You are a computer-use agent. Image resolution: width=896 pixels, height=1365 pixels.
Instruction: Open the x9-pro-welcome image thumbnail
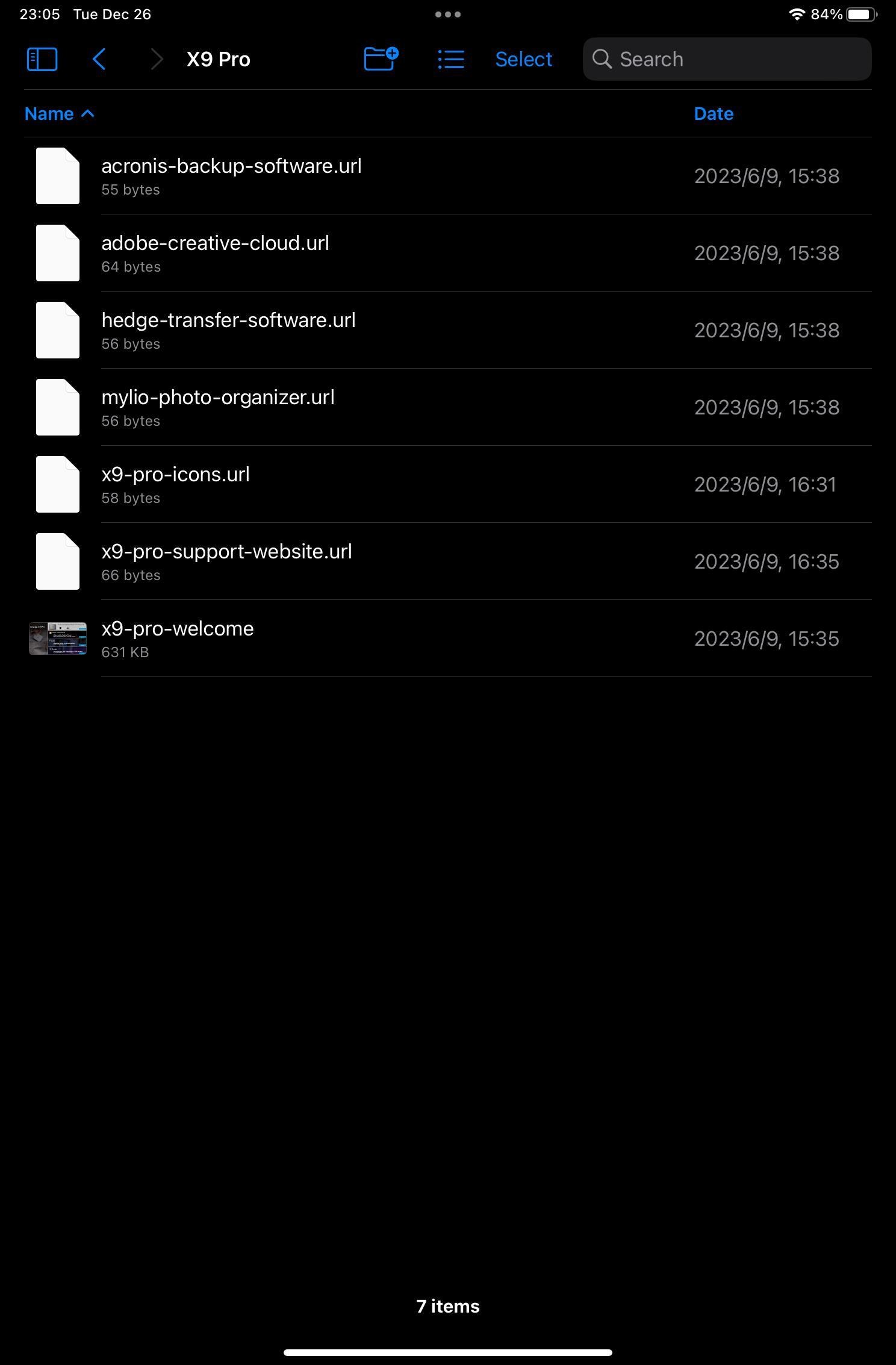tap(57, 638)
